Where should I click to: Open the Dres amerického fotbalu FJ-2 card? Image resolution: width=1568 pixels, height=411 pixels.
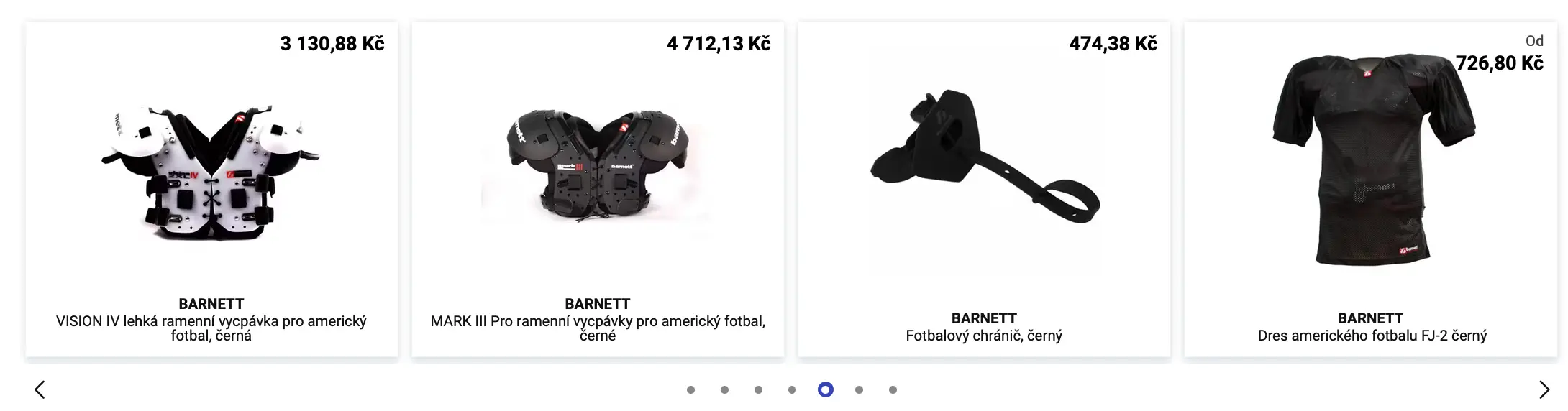[1370, 188]
